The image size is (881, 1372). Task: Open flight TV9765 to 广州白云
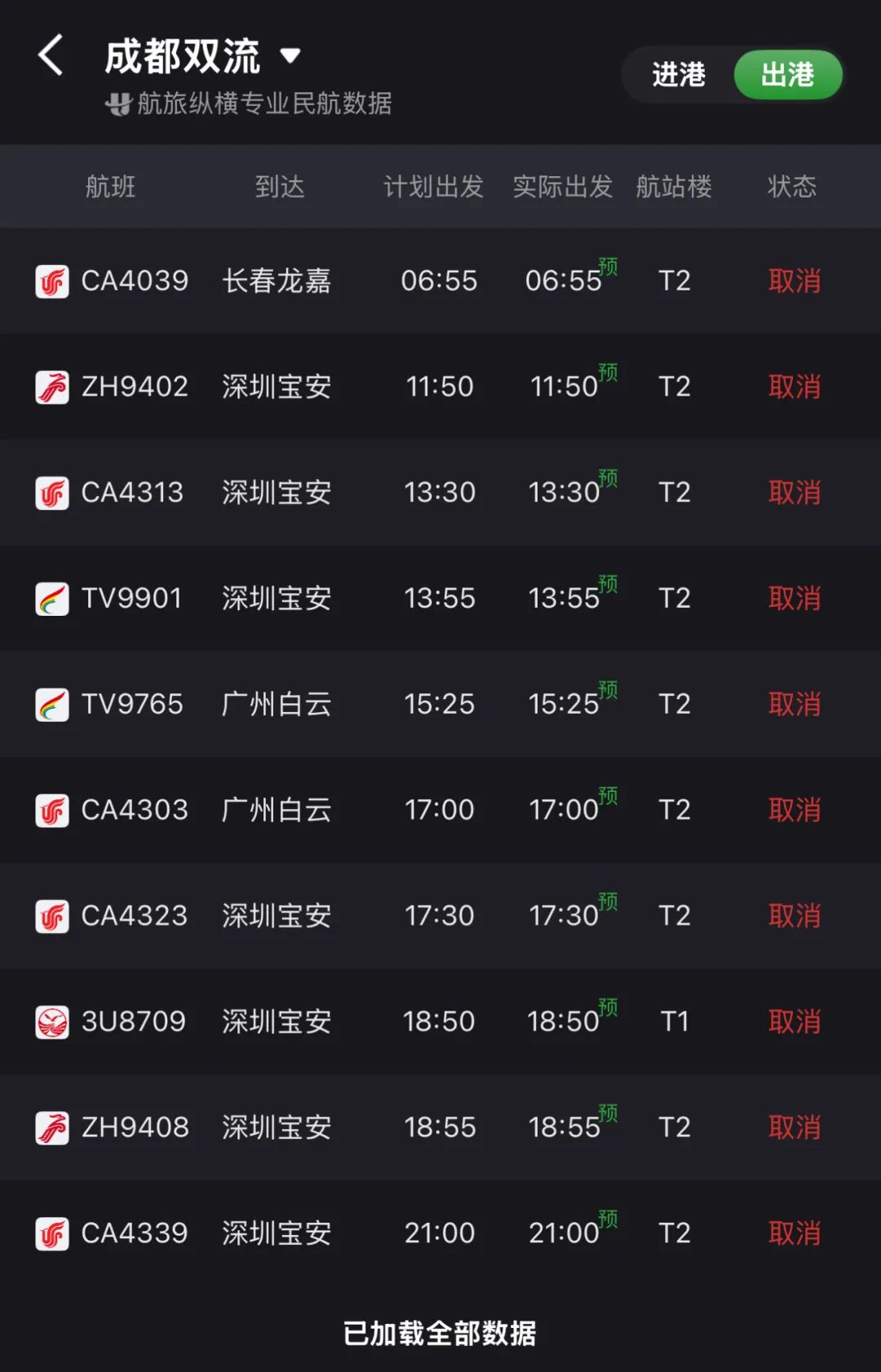[132, 704]
